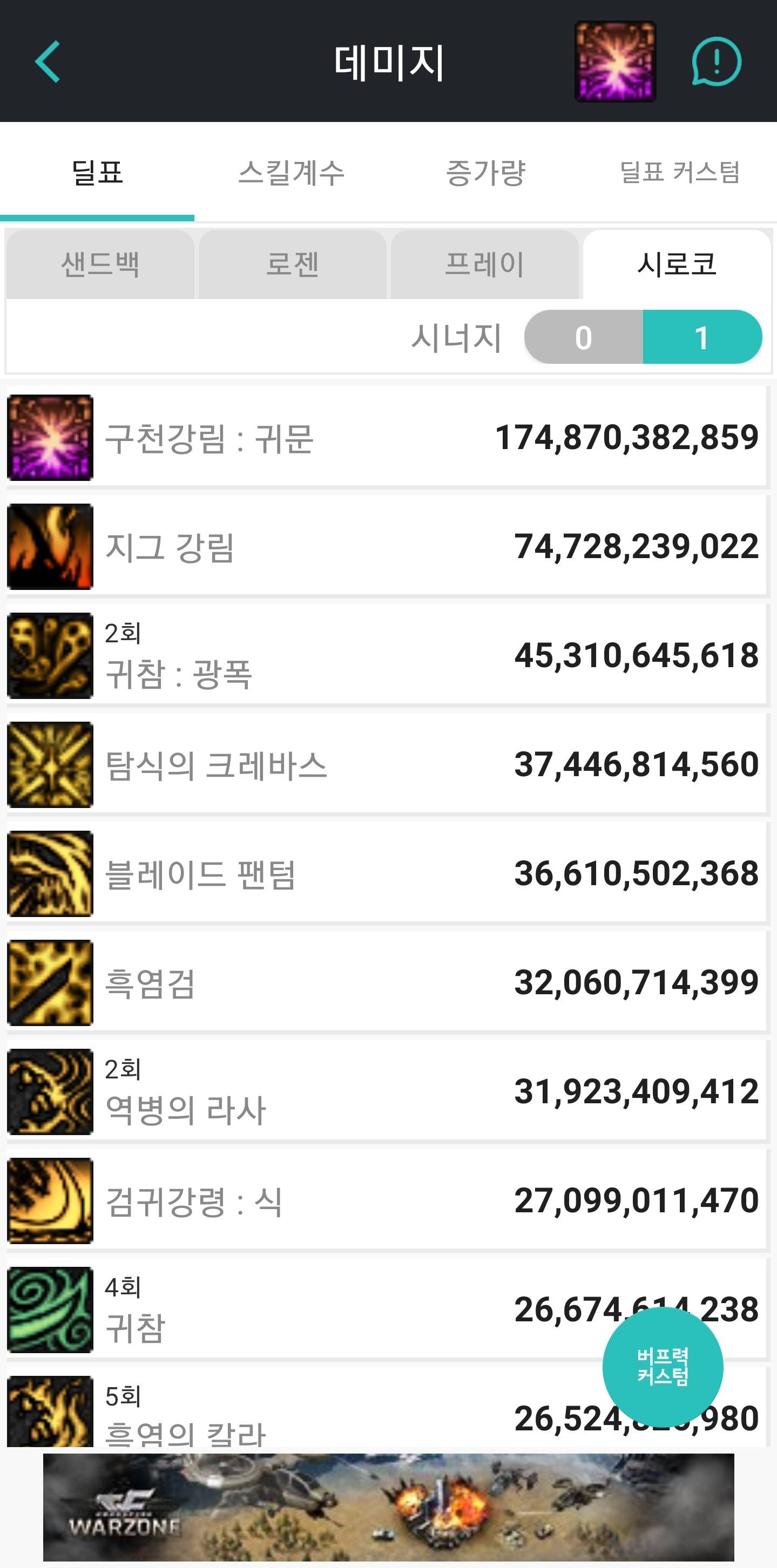The height and width of the screenshot is (1568, 777).
Task: Select the 프레이 sub-tab
Action: [x=485, y=265]
